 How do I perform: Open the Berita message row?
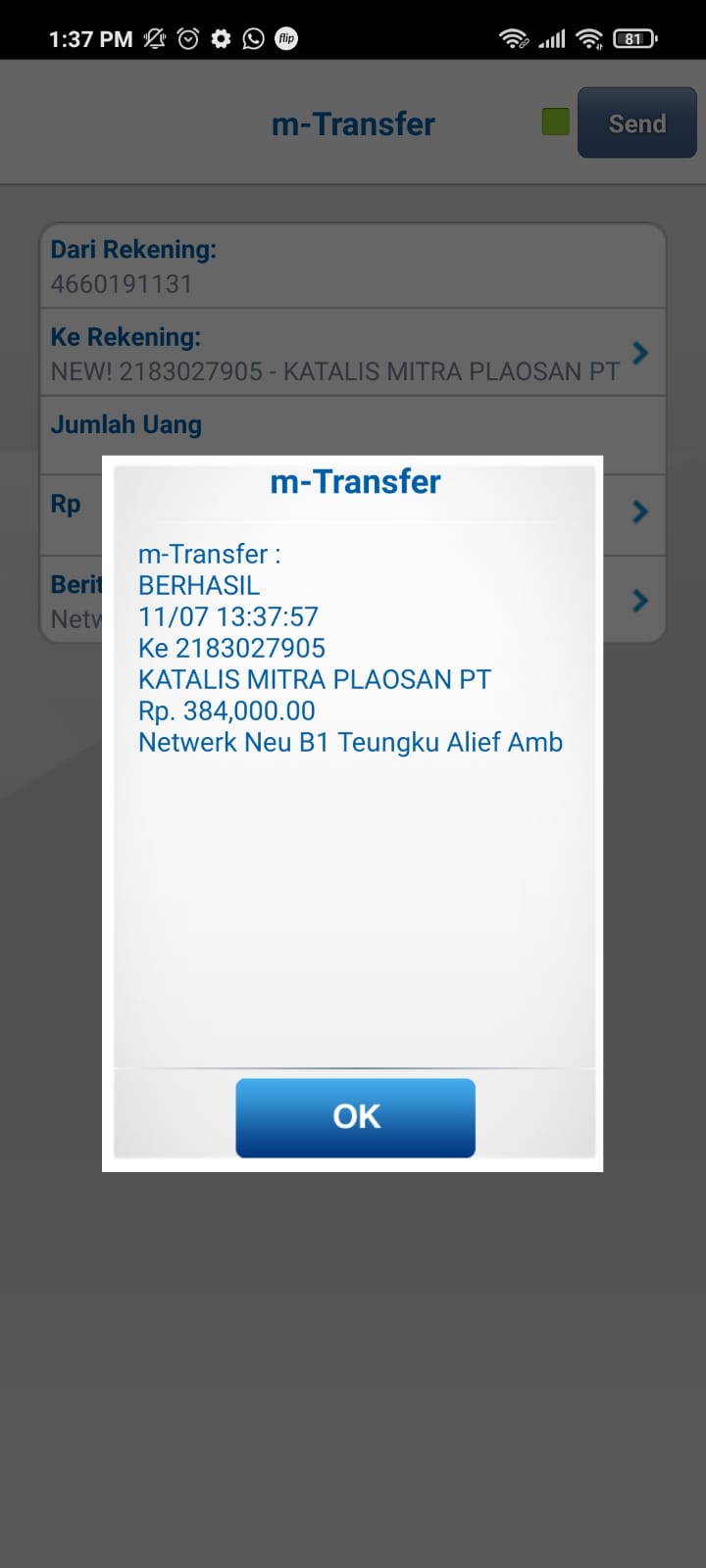[x=353, y=600]
